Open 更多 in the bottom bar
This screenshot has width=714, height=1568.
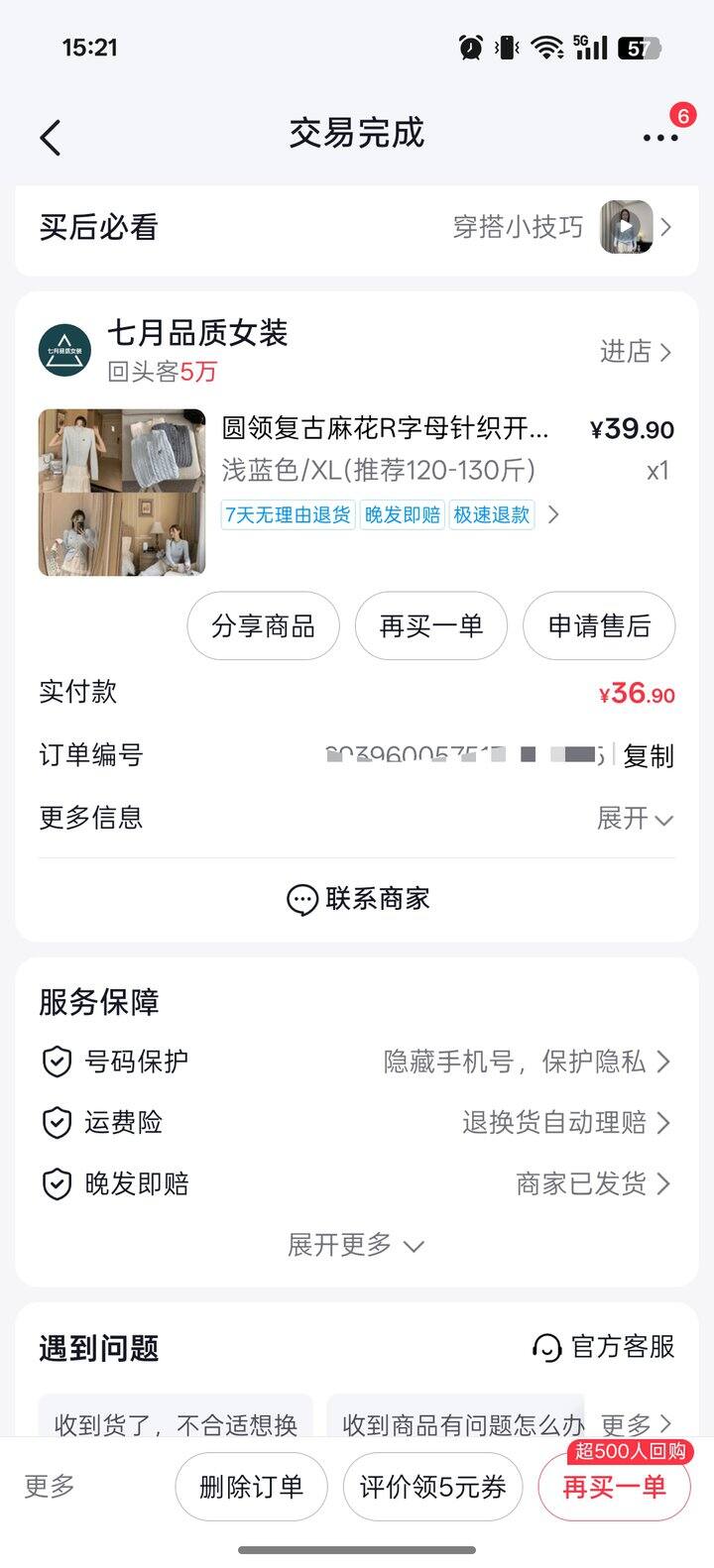[50, 1487]
